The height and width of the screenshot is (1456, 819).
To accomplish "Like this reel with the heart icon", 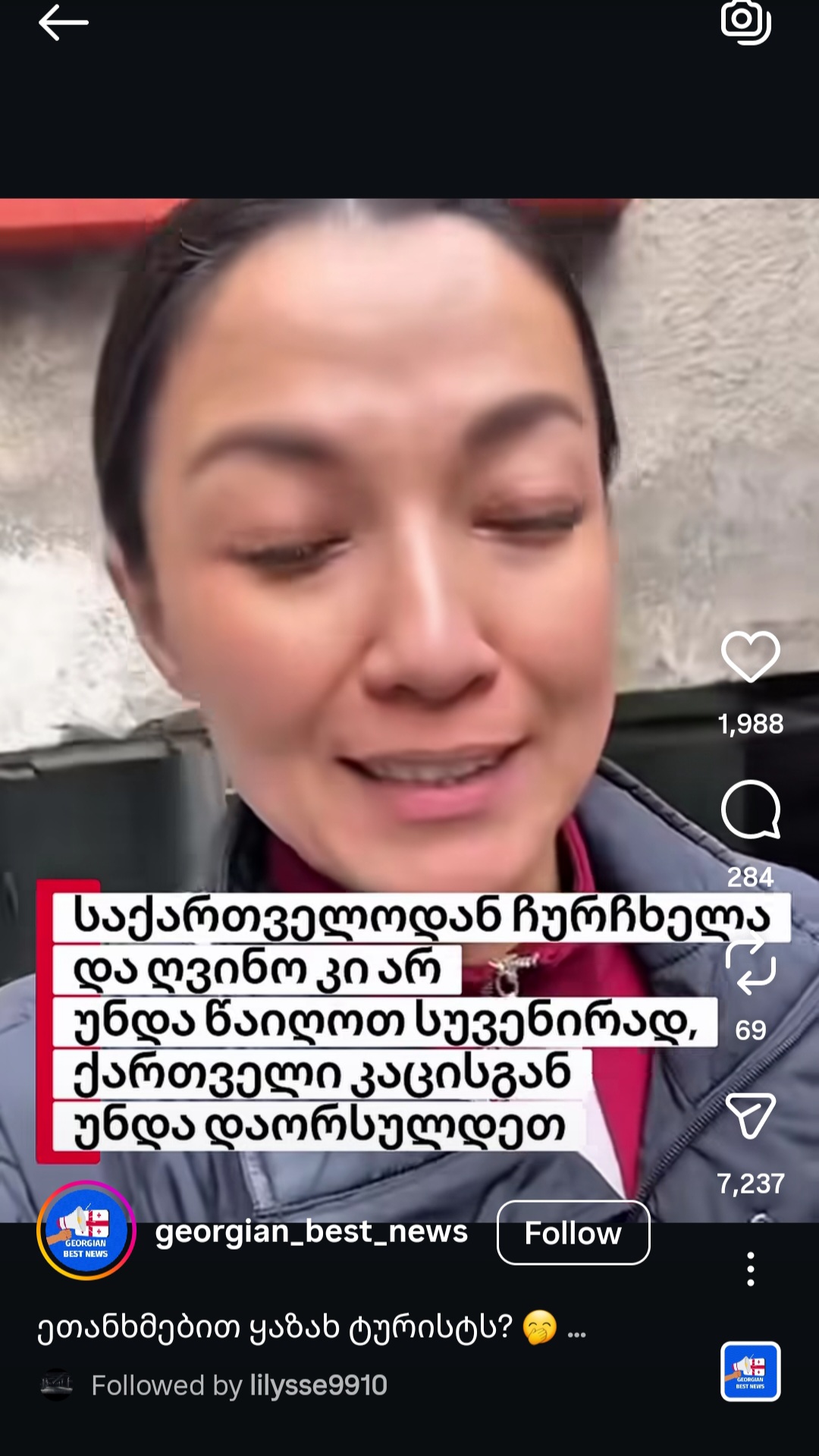I will 750,657.
